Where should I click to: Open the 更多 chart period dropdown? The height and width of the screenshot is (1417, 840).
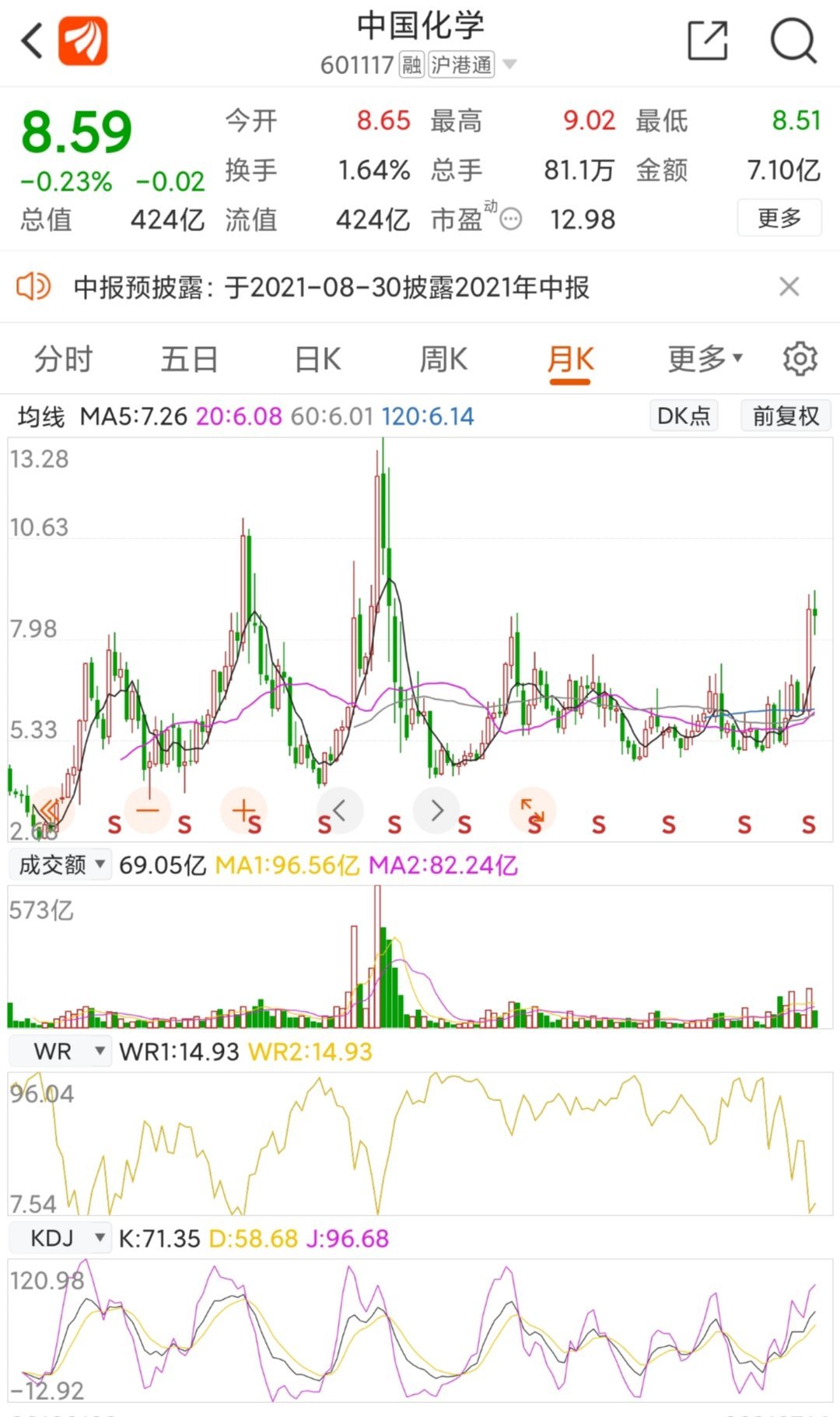point(705,360)
